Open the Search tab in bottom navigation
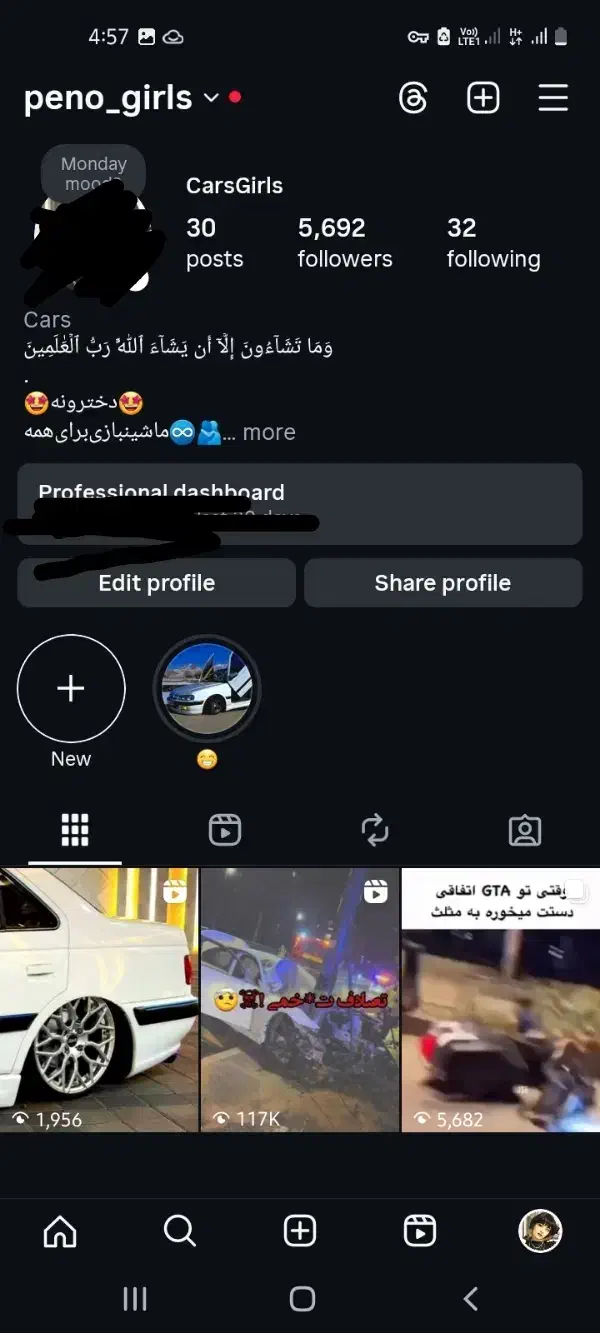Screen dimensions: 600x1333 180,1231
